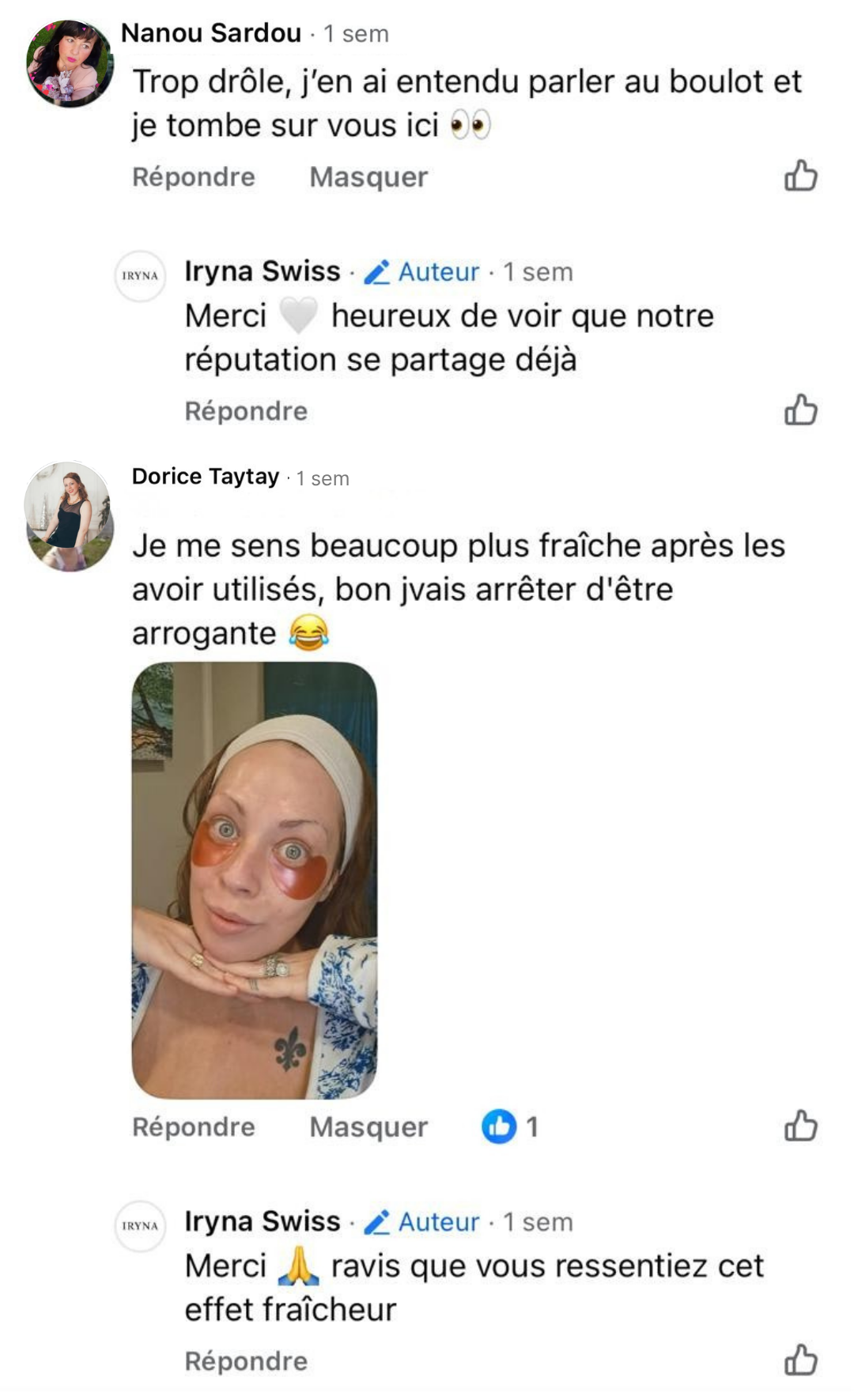854x1400 pixels.
Task: Reply to Iryna Swiss's réputation comment
Action: point(246,411)
